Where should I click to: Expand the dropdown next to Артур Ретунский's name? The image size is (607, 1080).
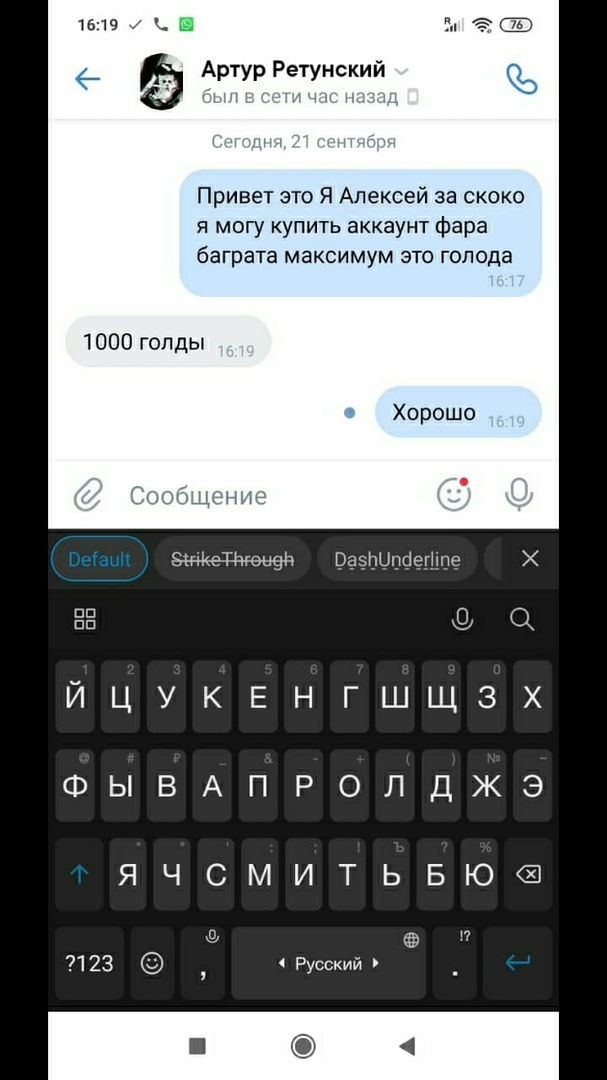(402, 71)
